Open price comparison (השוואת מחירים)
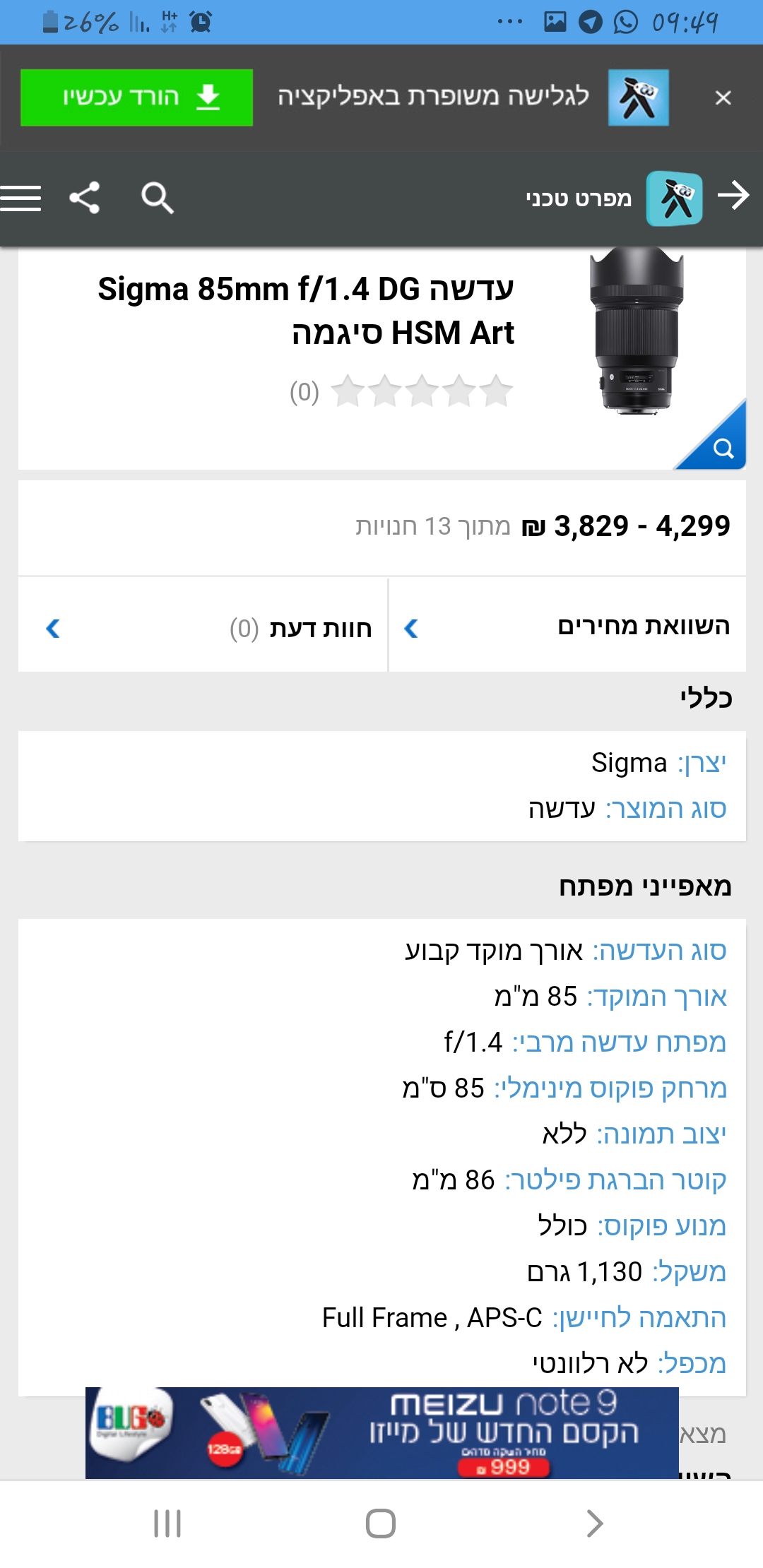This screenshot has height=1568, width=763. point(567,626)
